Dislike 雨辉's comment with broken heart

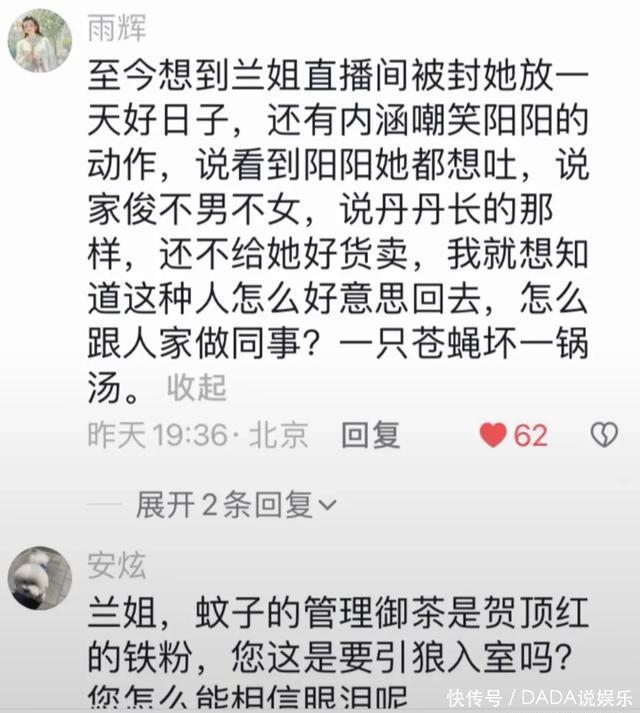[603, 435]
